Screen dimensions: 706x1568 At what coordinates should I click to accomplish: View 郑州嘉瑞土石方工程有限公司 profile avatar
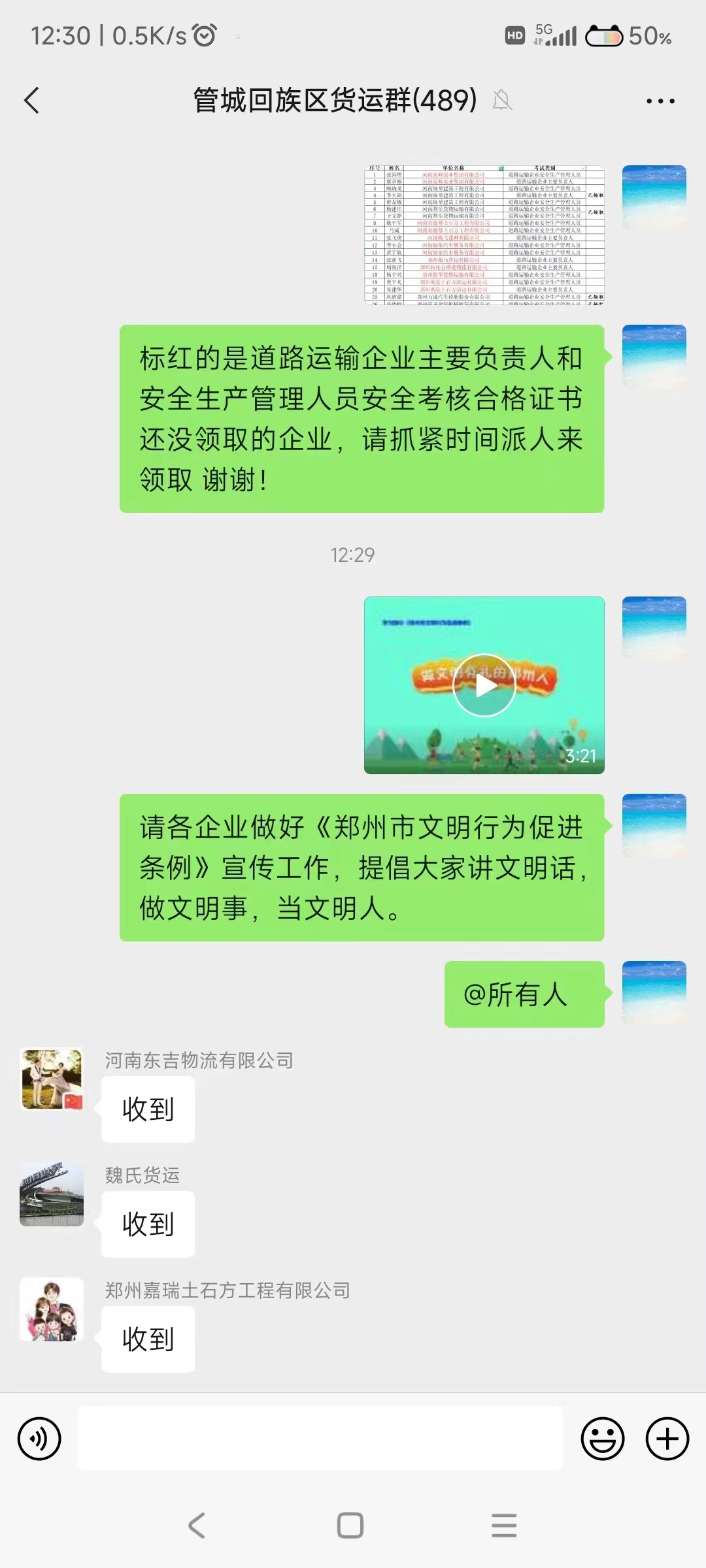click(x=52, y=1309)
